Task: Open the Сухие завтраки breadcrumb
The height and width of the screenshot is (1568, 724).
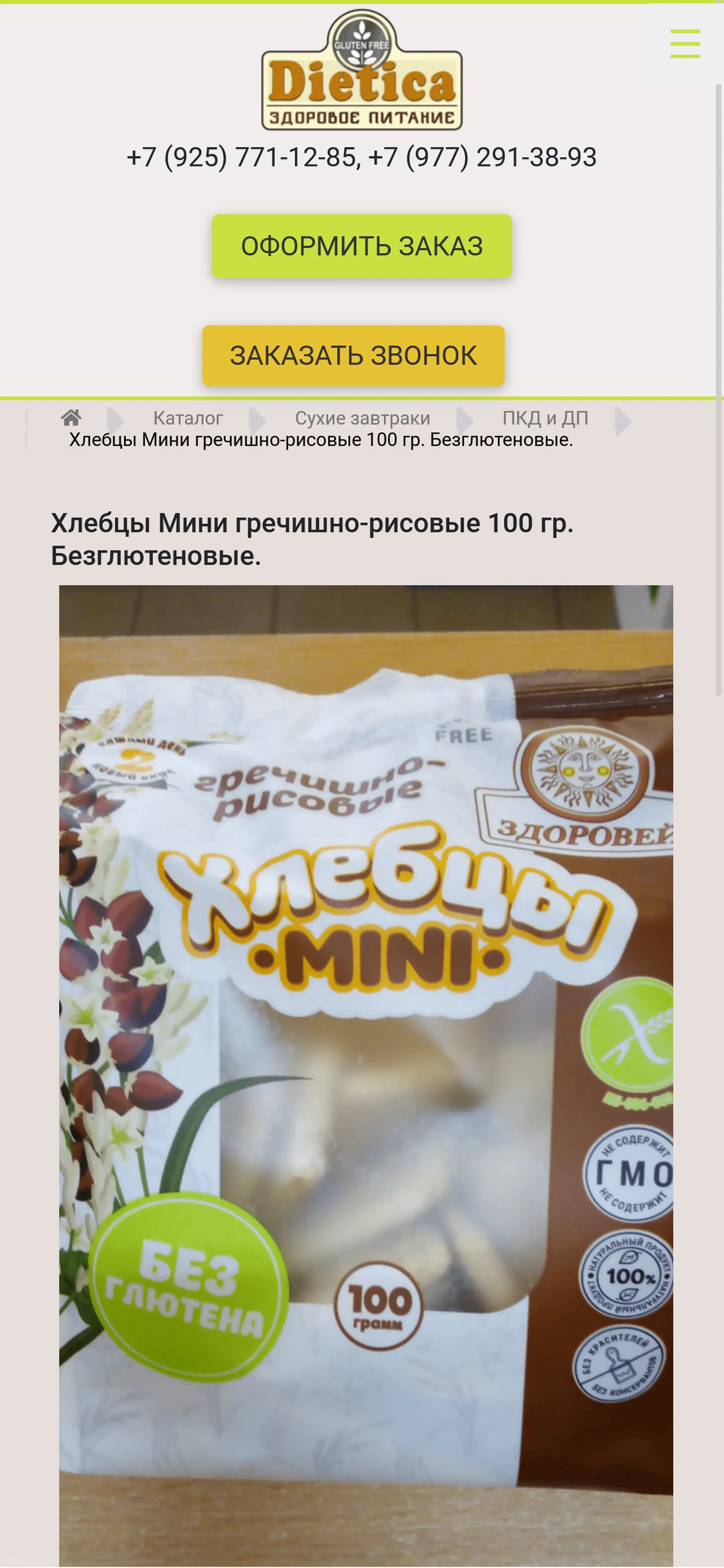Action: pyautogui.click(x=362, y=418)
